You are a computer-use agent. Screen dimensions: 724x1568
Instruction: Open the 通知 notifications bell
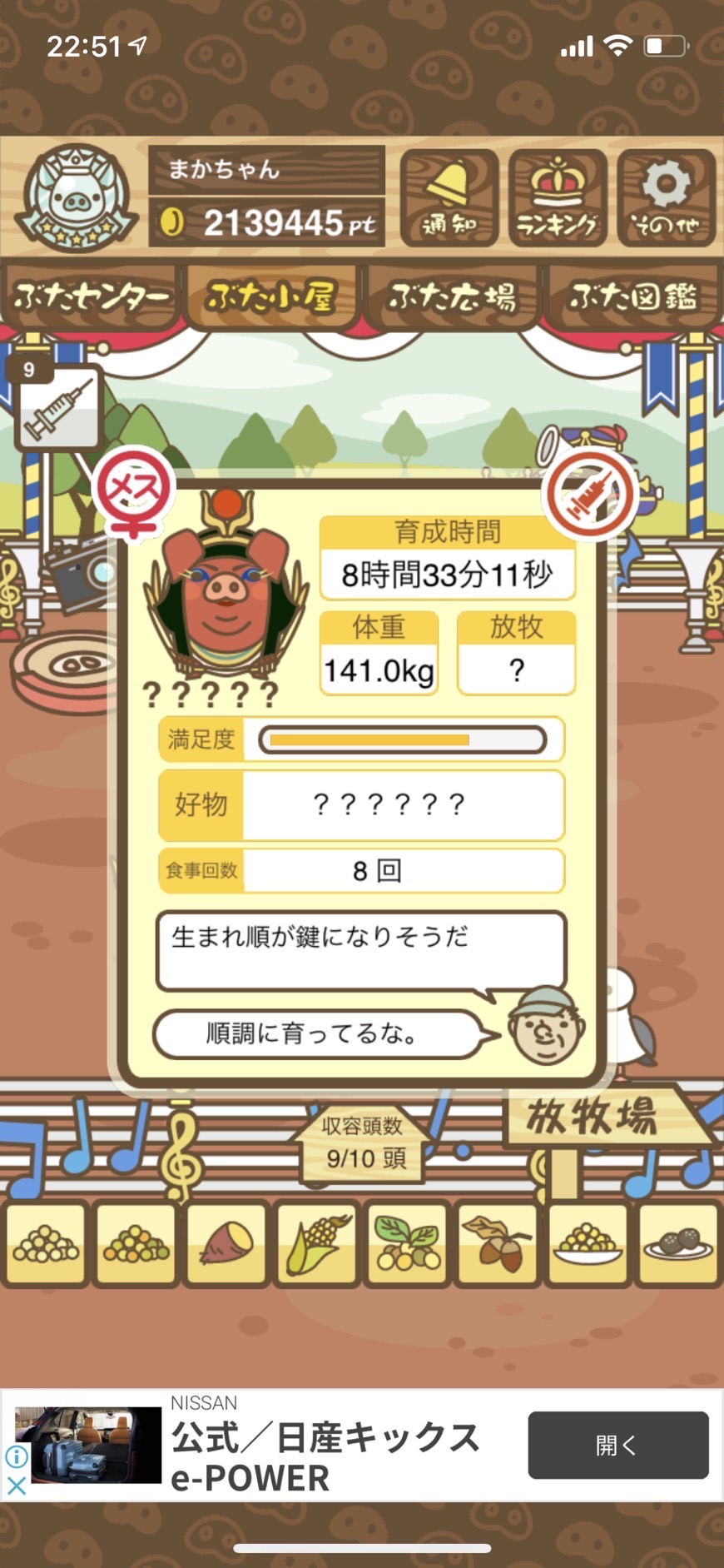[449, 198]
